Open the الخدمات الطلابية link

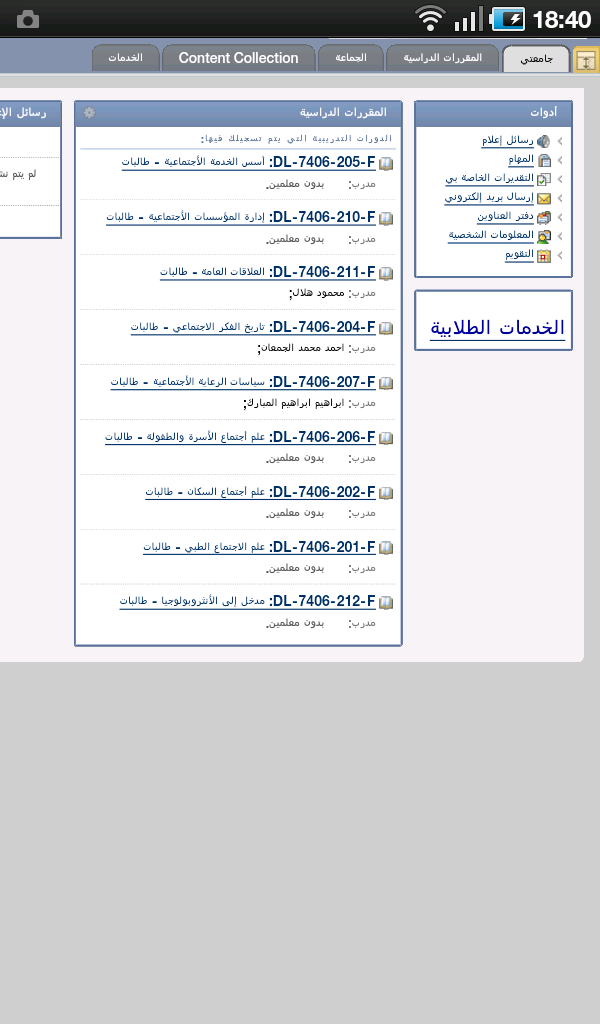(x=497, y=327)
